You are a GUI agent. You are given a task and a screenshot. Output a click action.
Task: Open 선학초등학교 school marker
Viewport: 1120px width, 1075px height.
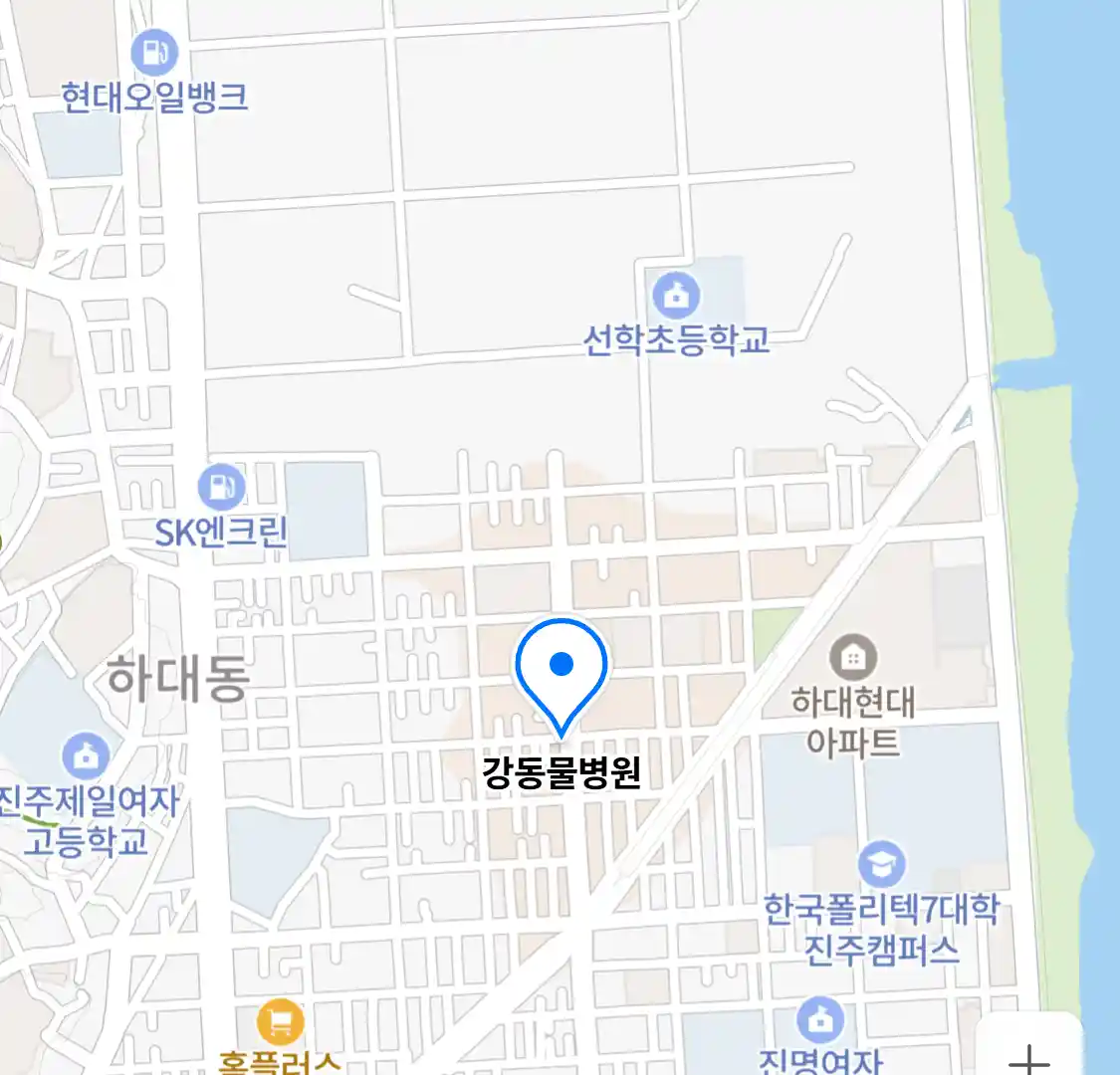[x=676, y=296]
